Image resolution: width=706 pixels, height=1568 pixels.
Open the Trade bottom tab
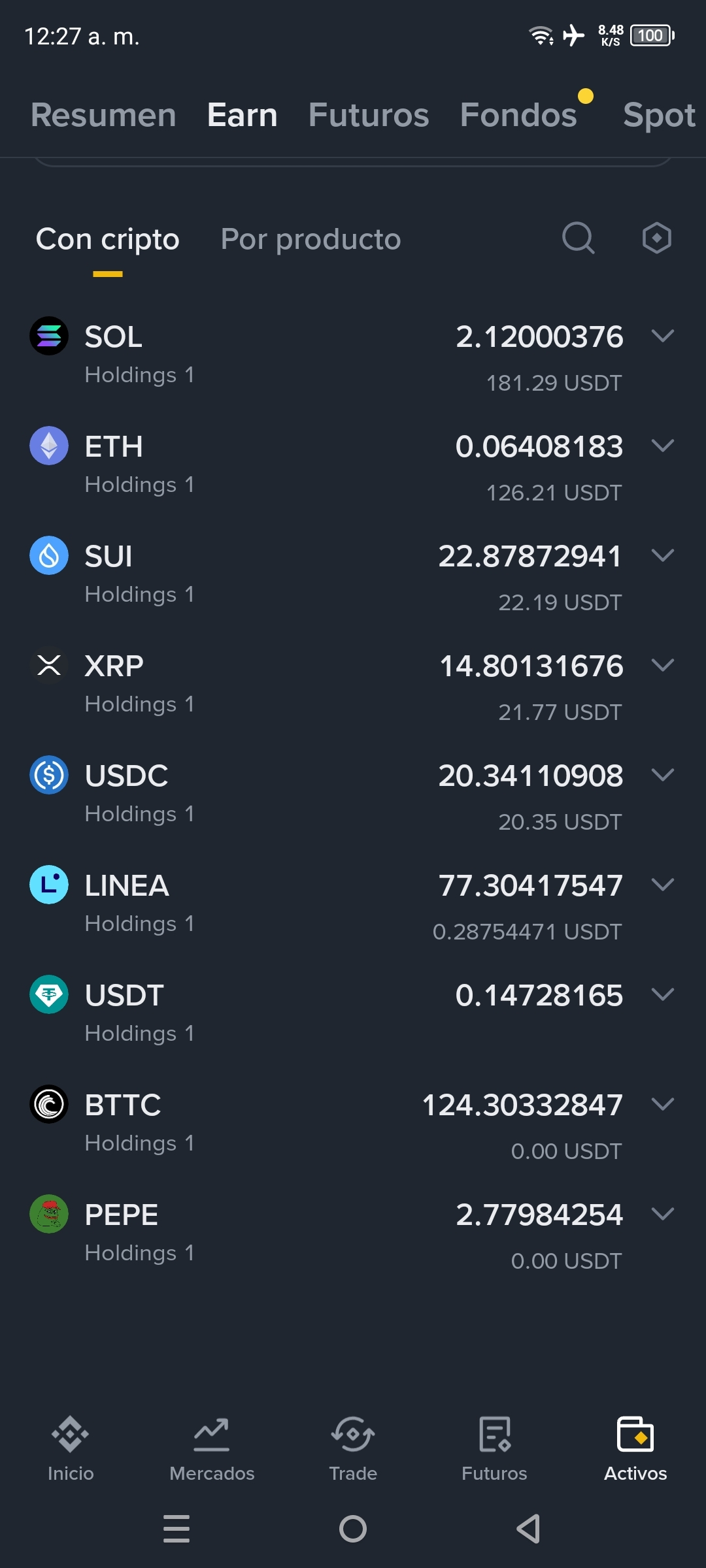tap(353, 1448)
